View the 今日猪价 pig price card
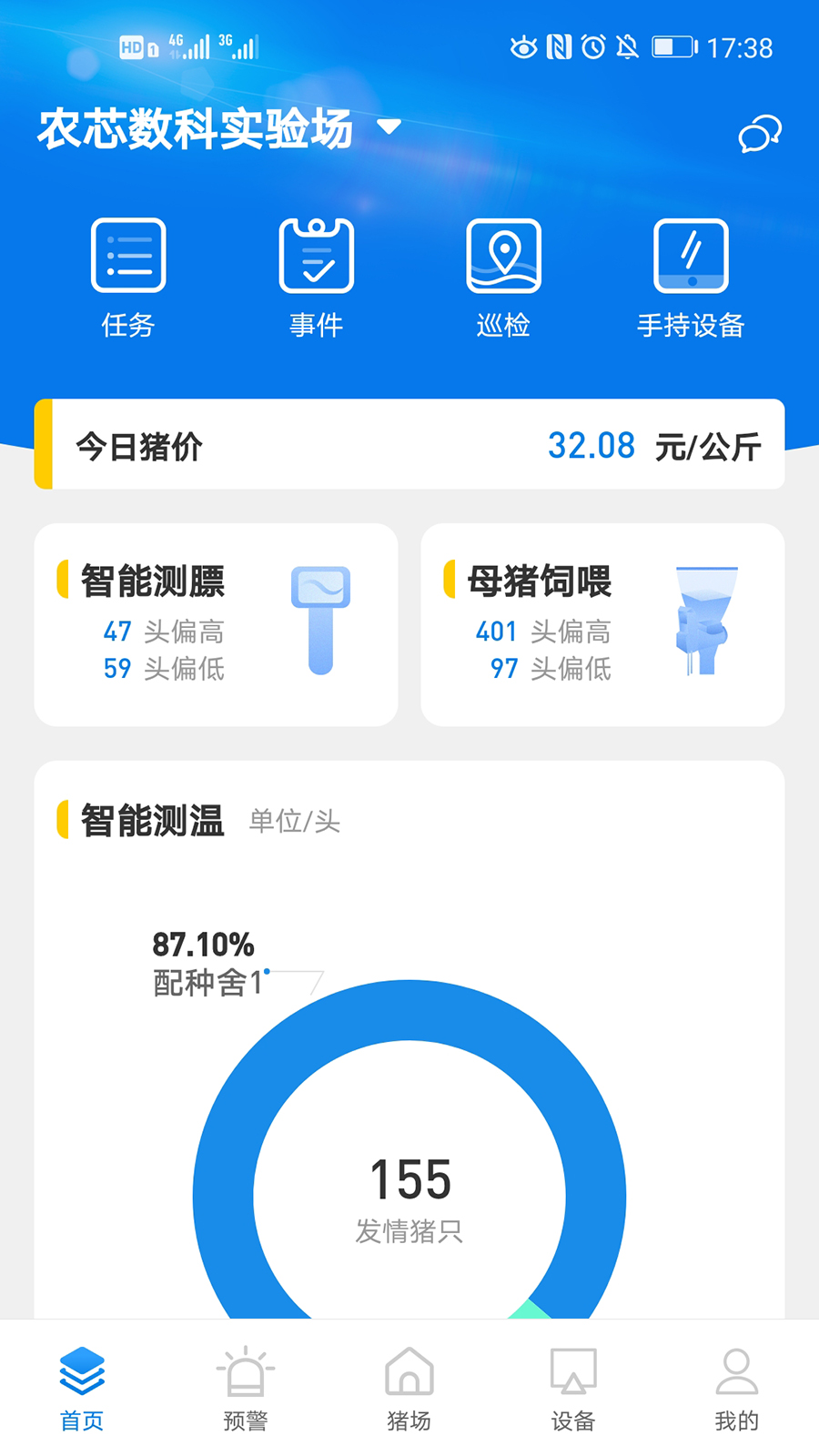 click(409, 444)
